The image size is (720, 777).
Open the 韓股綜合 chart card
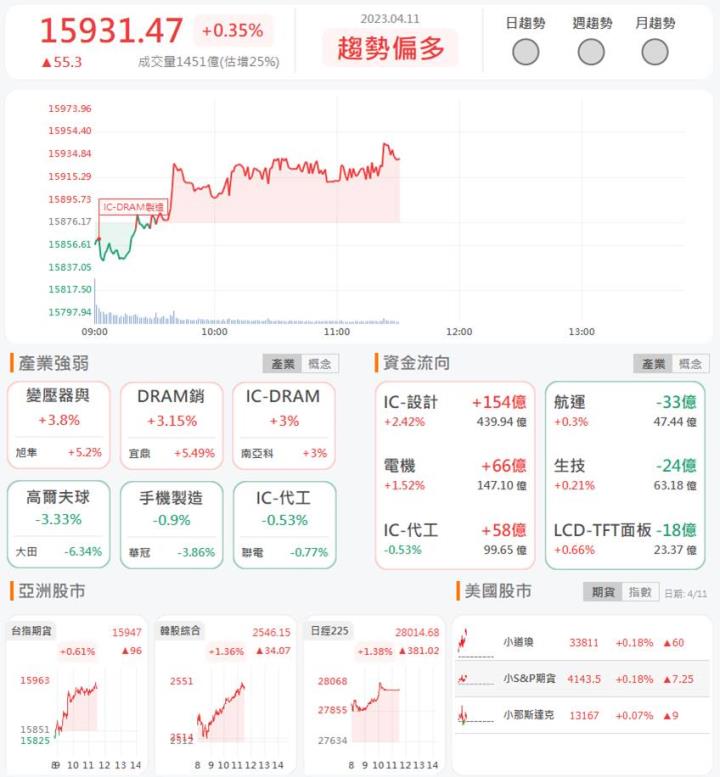point(224,692)
